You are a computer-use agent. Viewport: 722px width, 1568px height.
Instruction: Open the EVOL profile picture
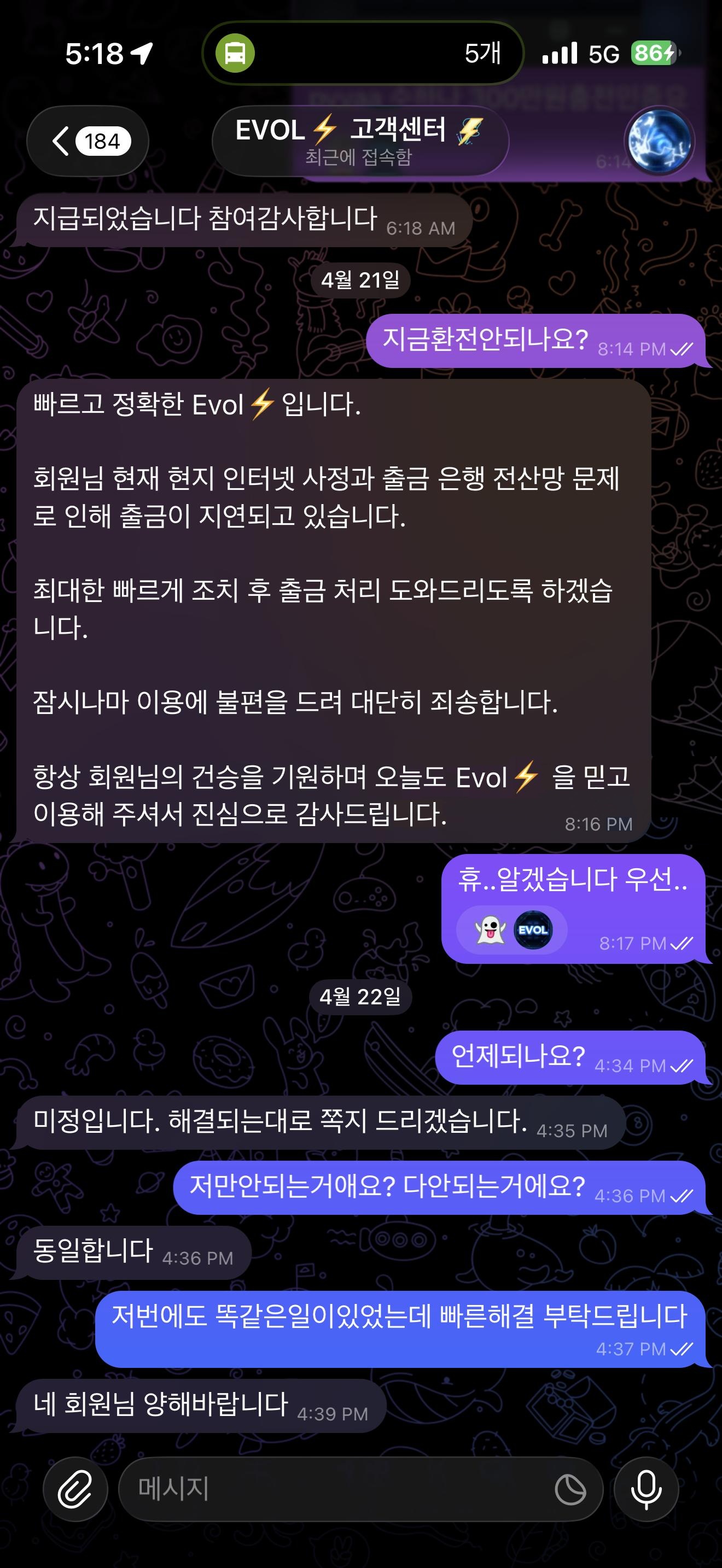pyautogui.click(x=660, y=141)
